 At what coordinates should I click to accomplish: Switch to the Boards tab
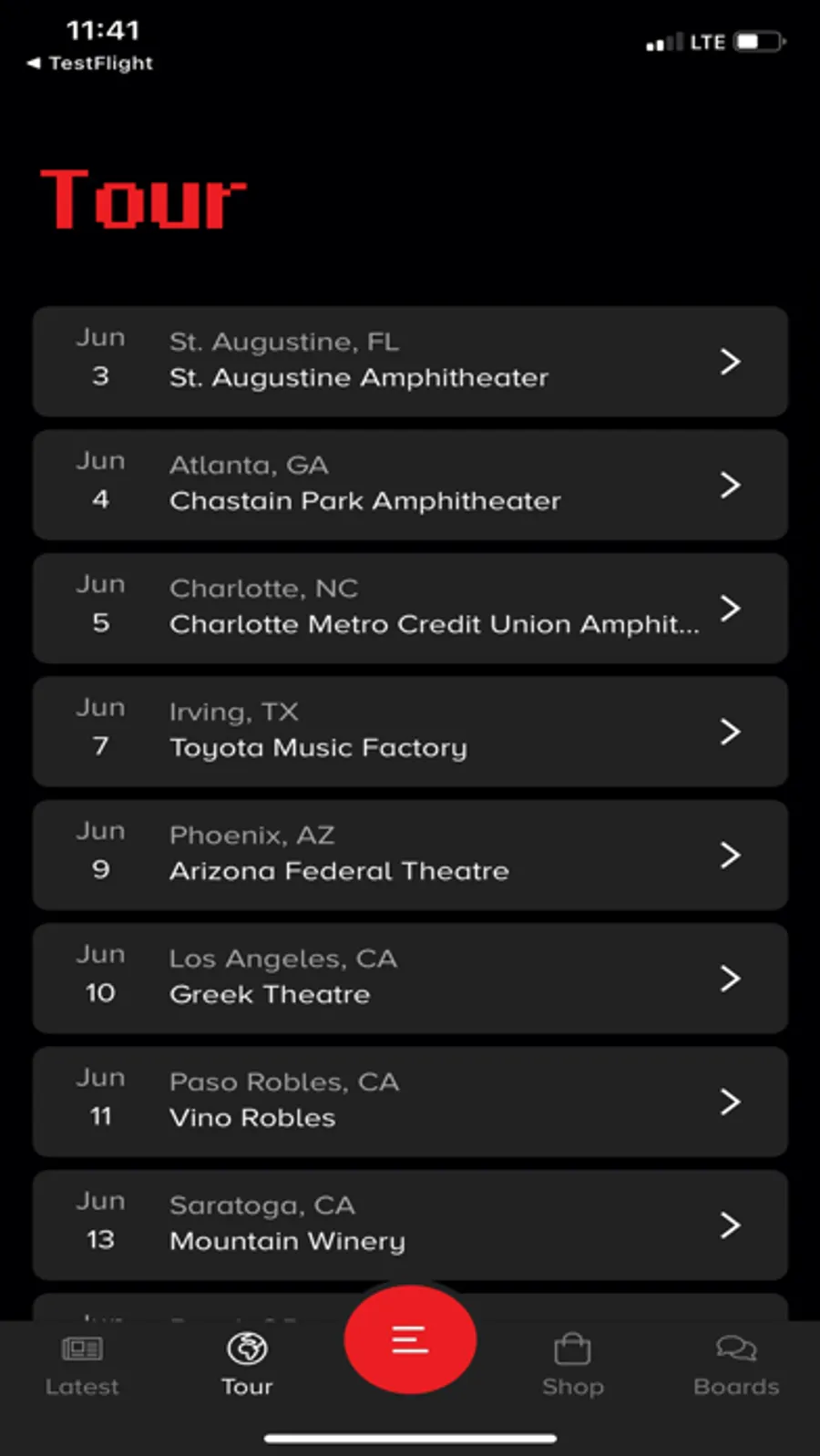736,1365
